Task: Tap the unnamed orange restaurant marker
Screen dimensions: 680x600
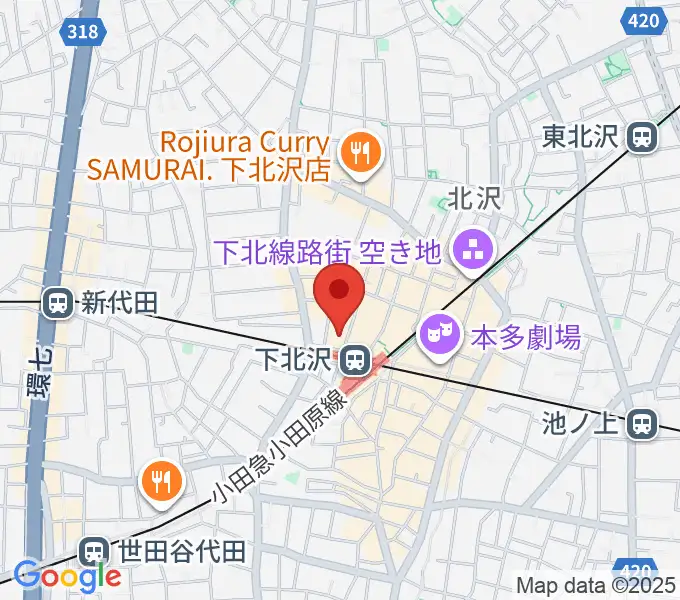Action: (x=160, y=482)
